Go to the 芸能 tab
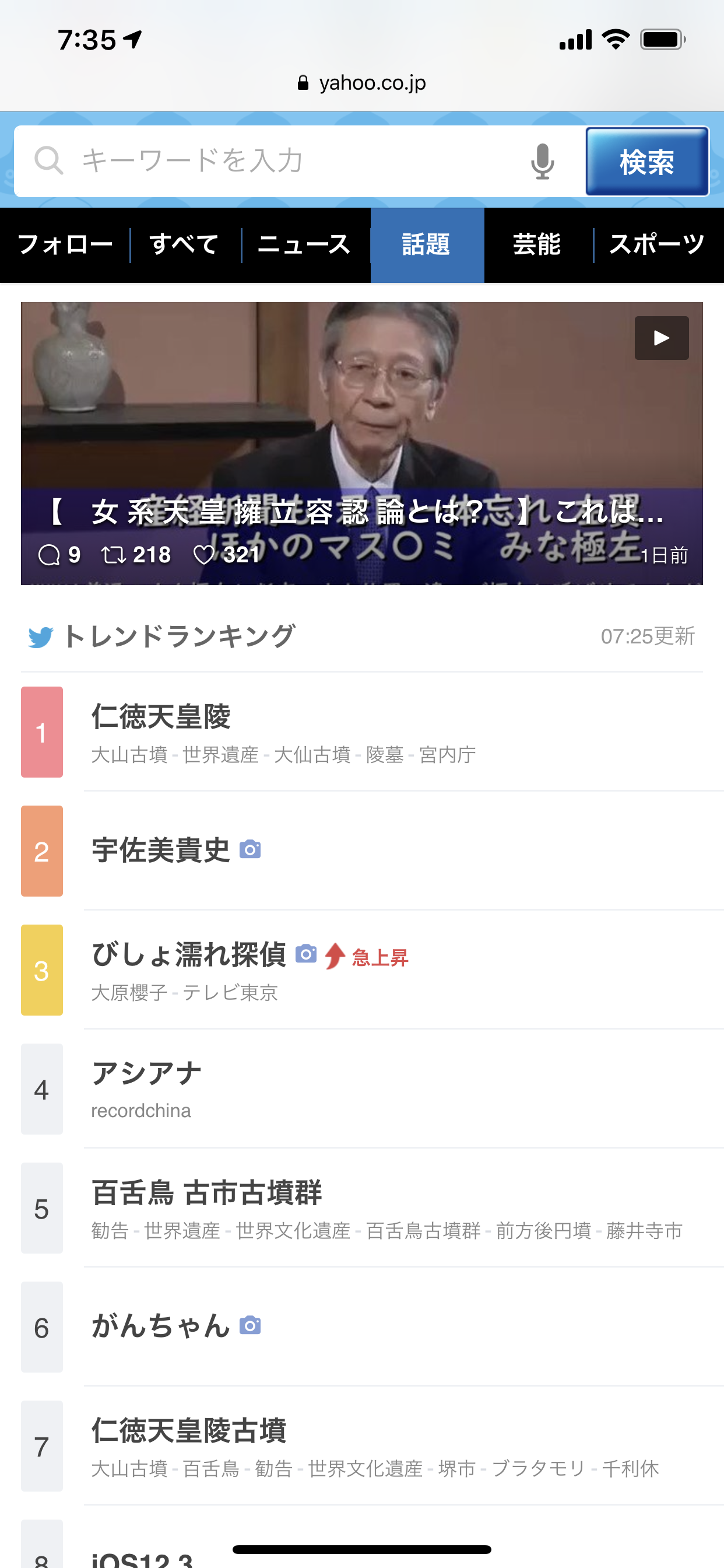The image size is (724, 1568). click(537, 244)
